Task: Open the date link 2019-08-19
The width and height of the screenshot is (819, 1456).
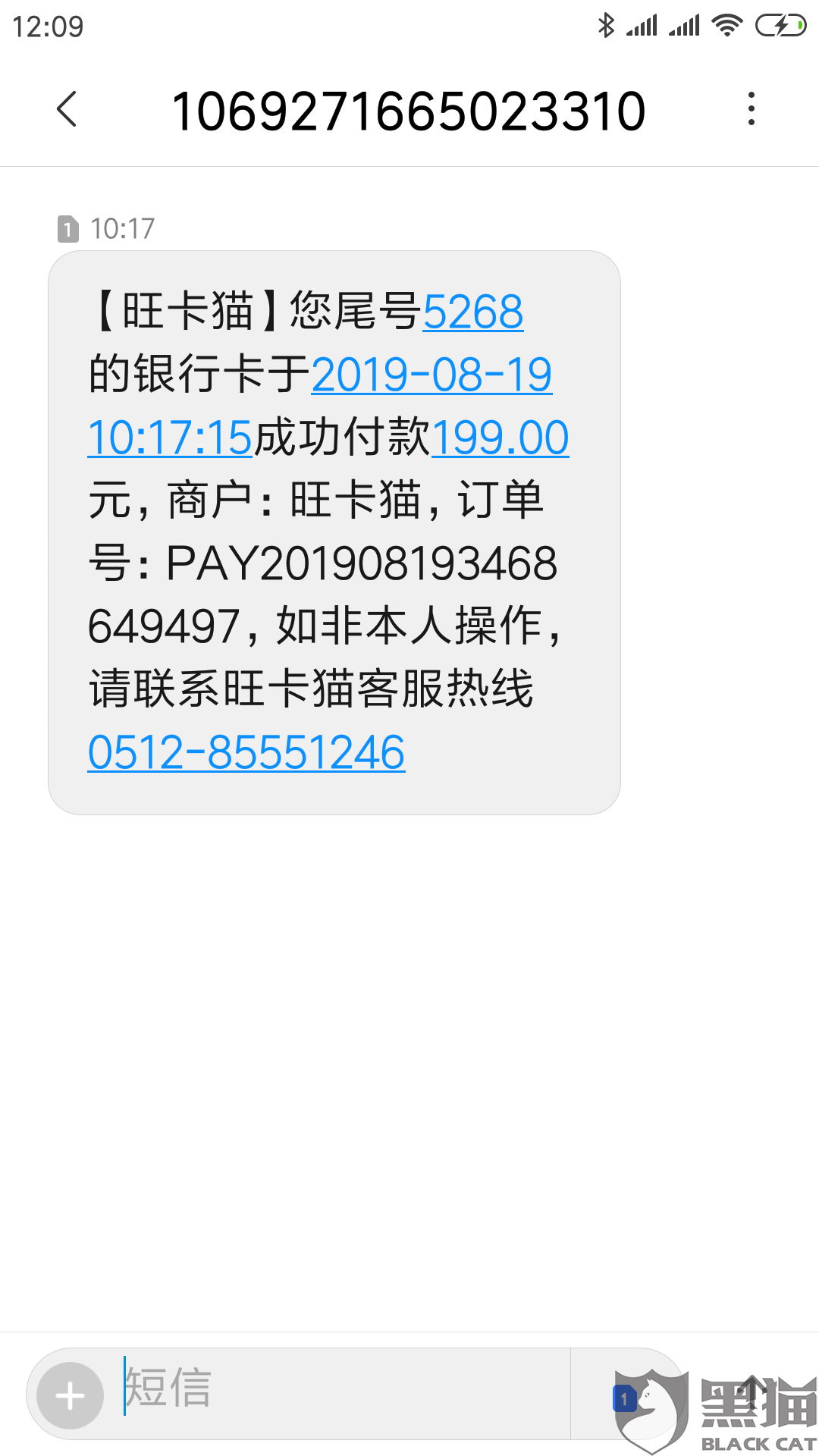Action: [431, 375]
